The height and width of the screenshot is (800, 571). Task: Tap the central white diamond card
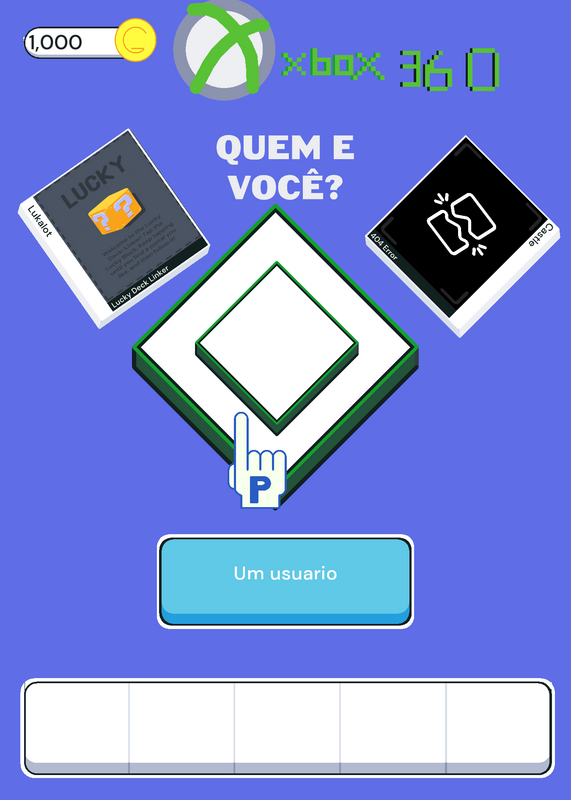[x=276, y=349]
